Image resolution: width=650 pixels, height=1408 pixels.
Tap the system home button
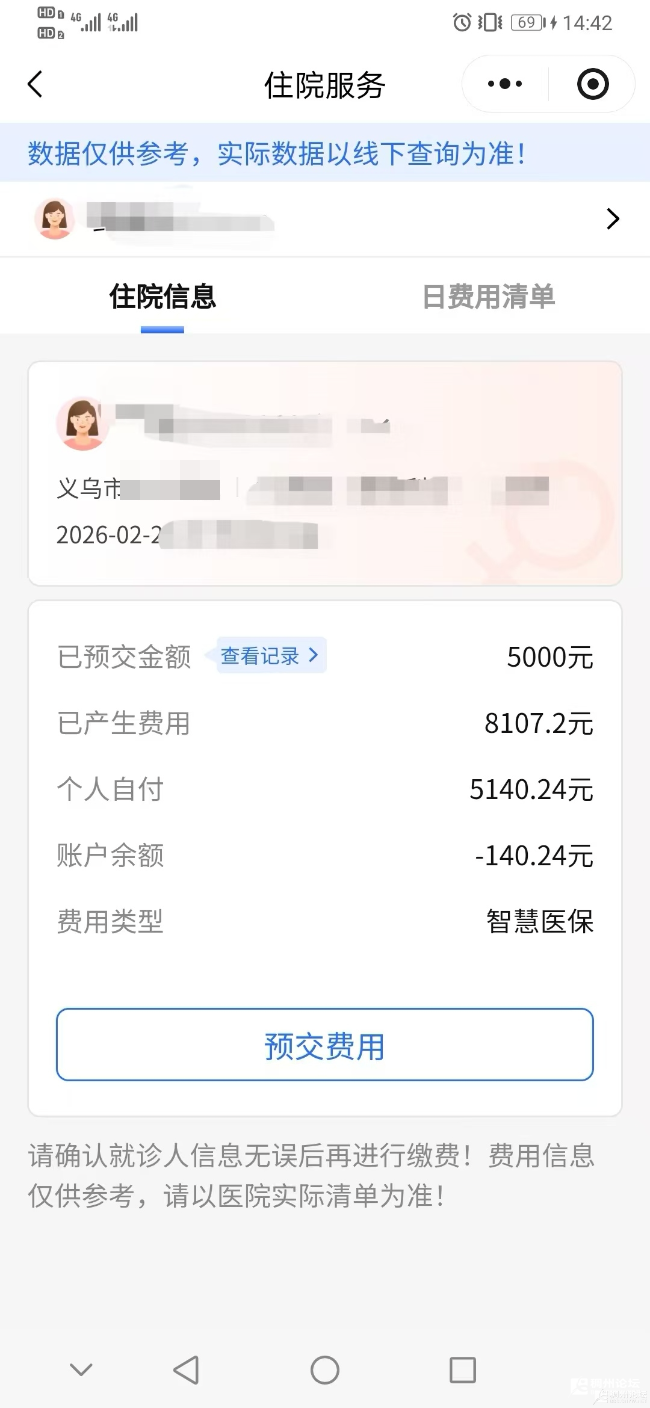pyautogui.click(x=325, y=1369)
